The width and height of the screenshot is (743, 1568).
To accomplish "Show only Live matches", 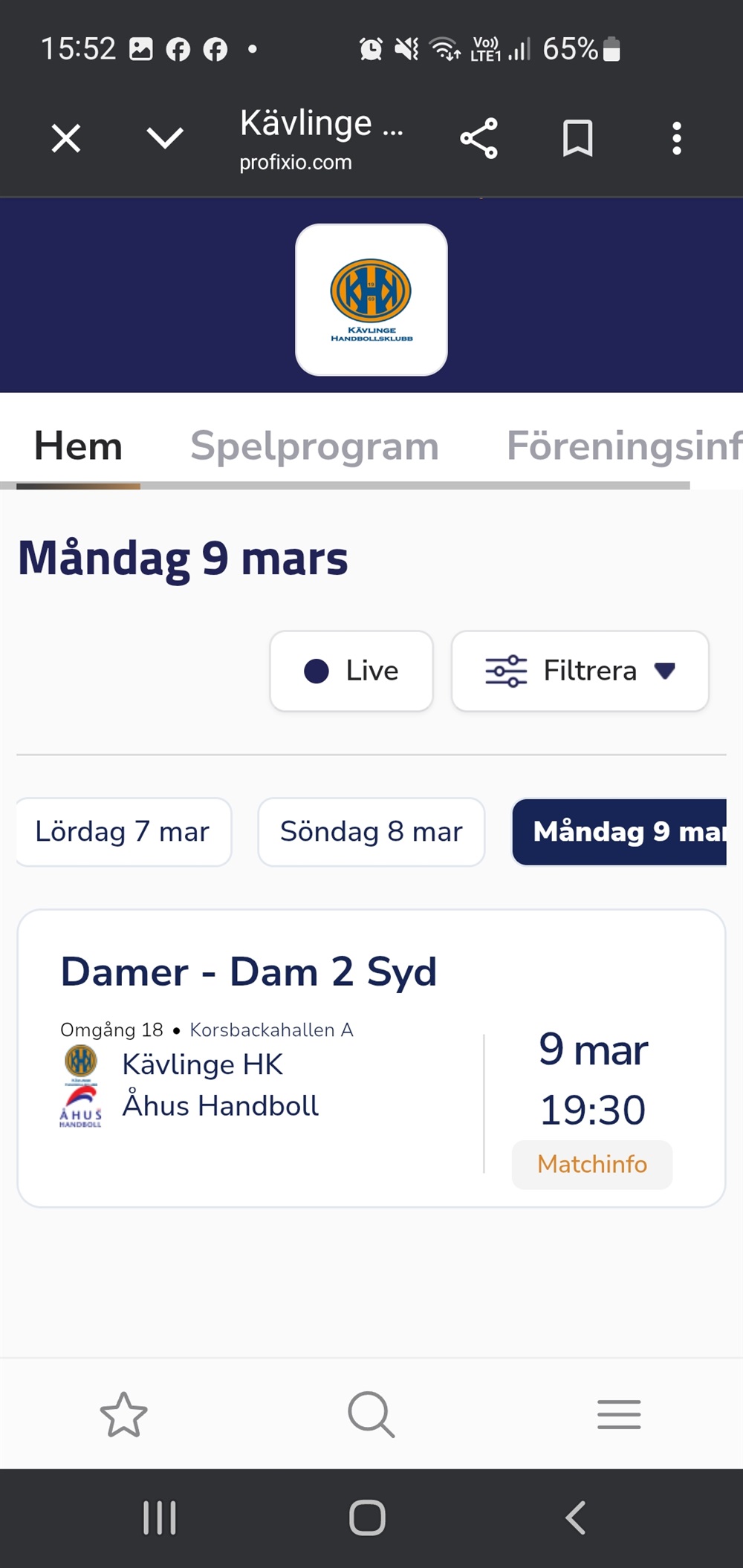I will (351, 671).
